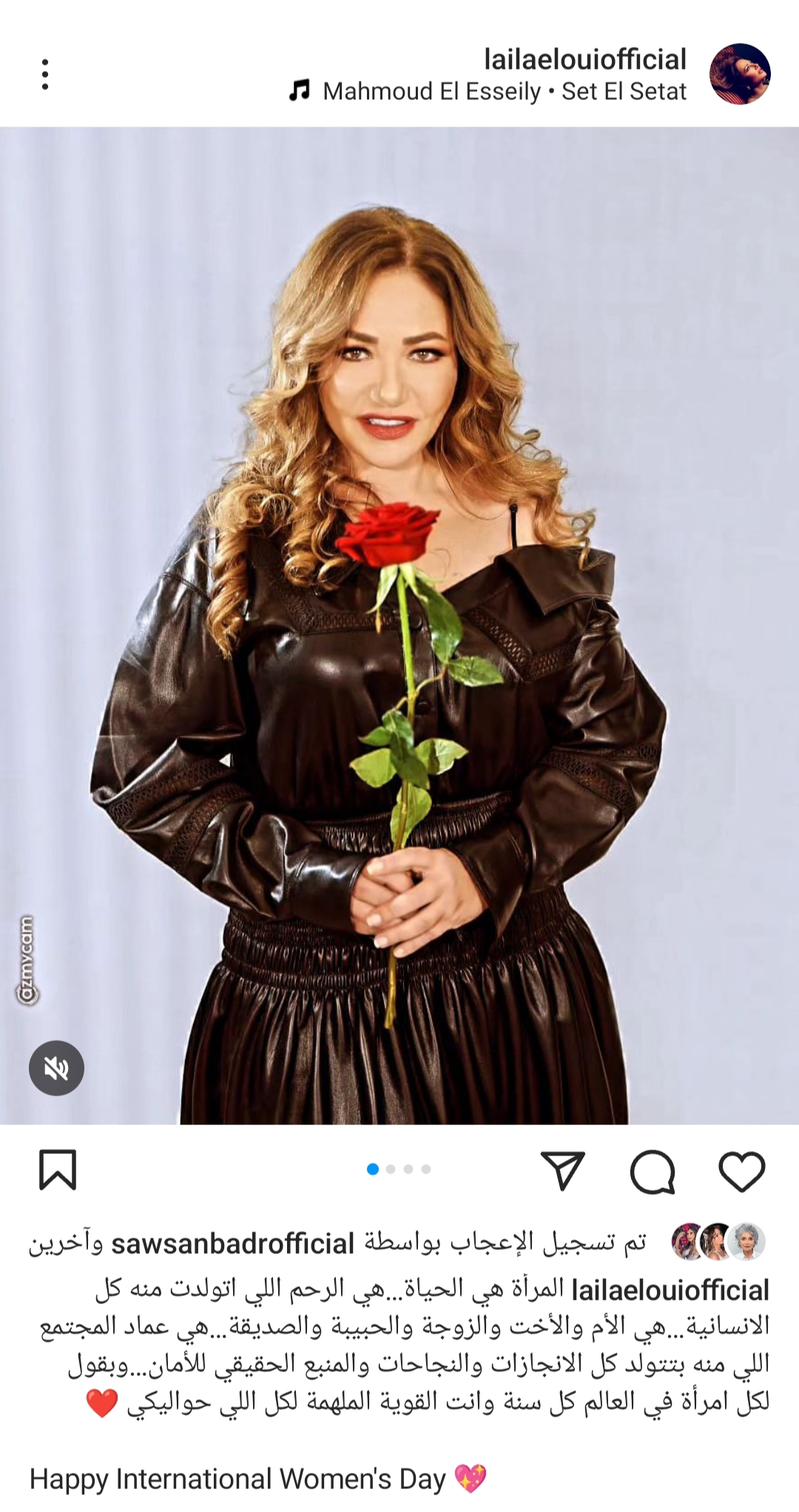The height and width of the screenshot is (1512, 799).
Task: Open the three-dot post options menu
Action: 45,75
